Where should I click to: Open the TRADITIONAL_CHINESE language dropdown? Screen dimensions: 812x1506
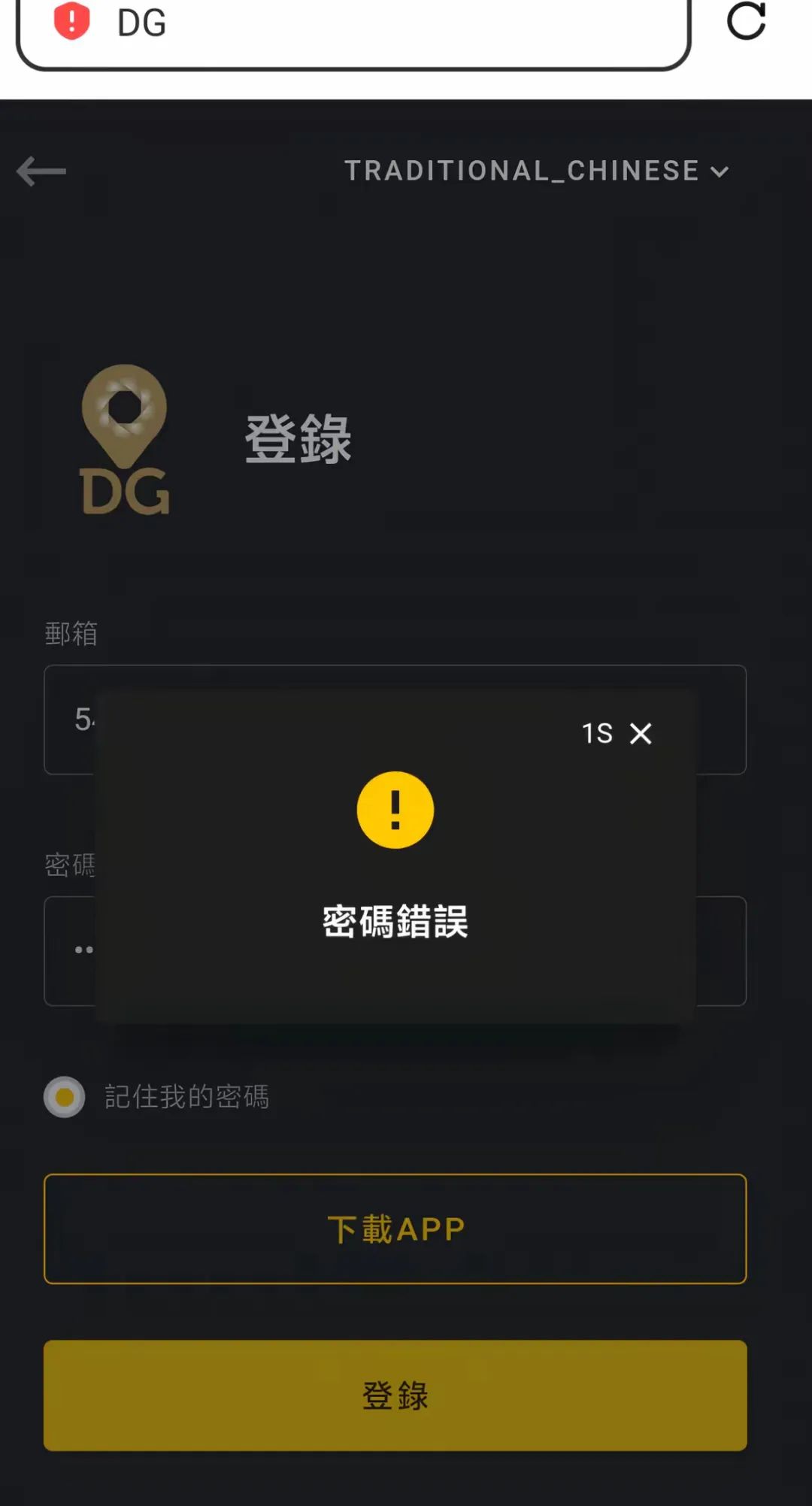tap(523, 171)
